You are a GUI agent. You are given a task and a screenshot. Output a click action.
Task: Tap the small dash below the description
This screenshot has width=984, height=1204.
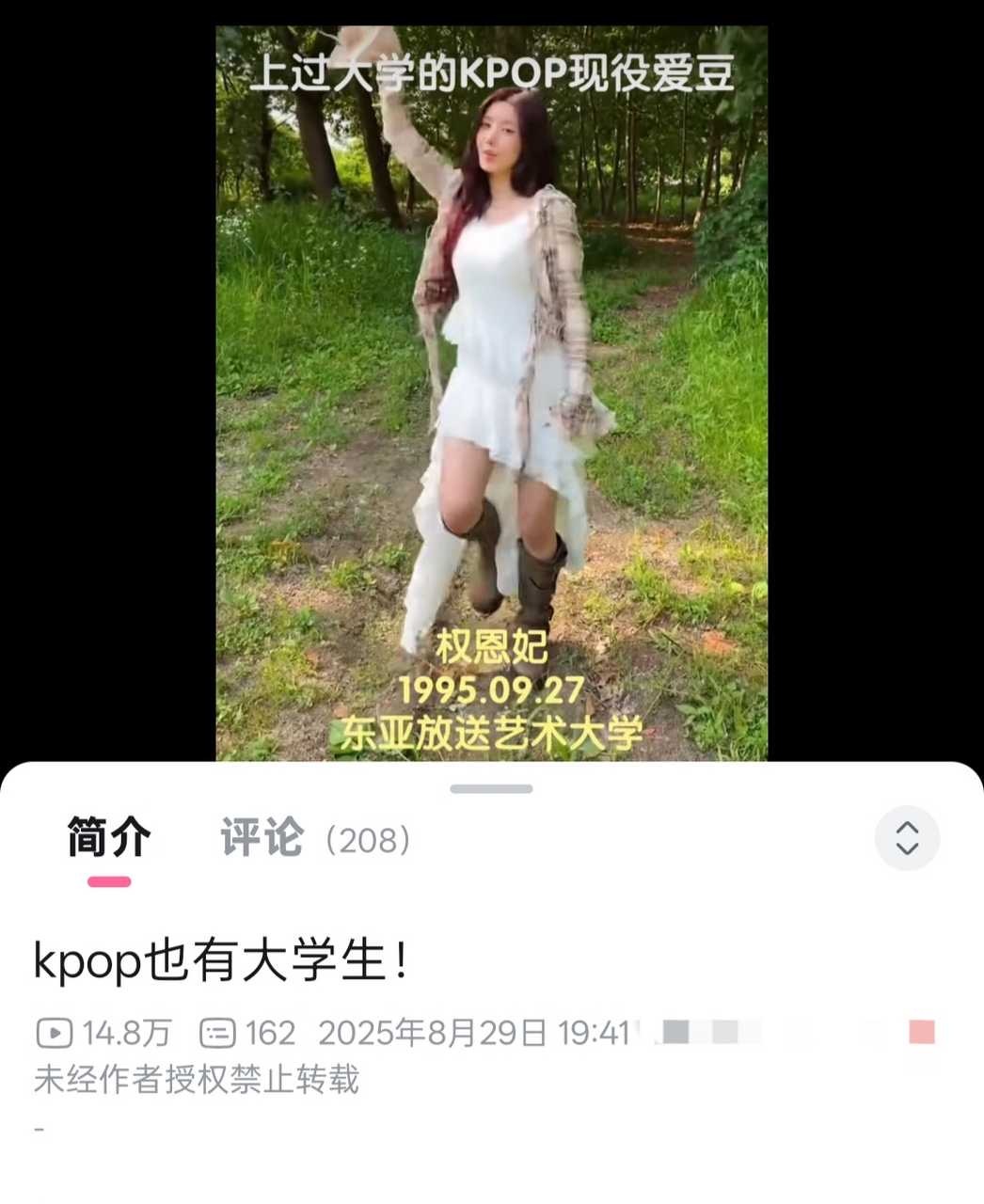[x=39, y=1129]
